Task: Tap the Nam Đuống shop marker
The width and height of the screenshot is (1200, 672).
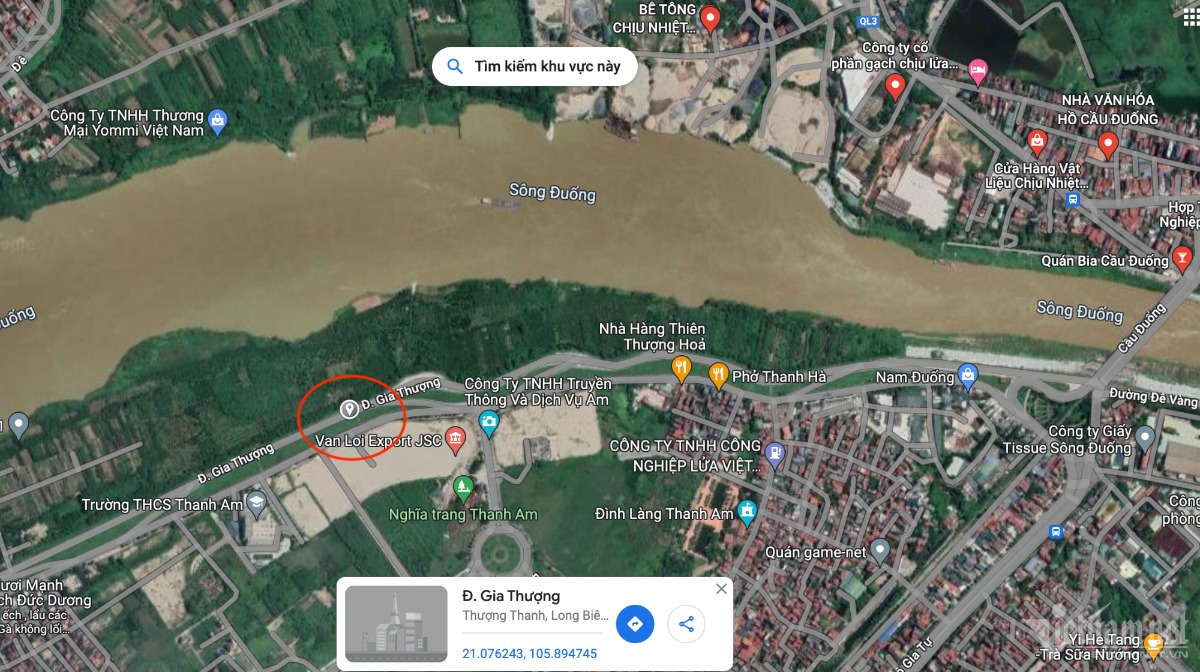Action: click(967, 376)
